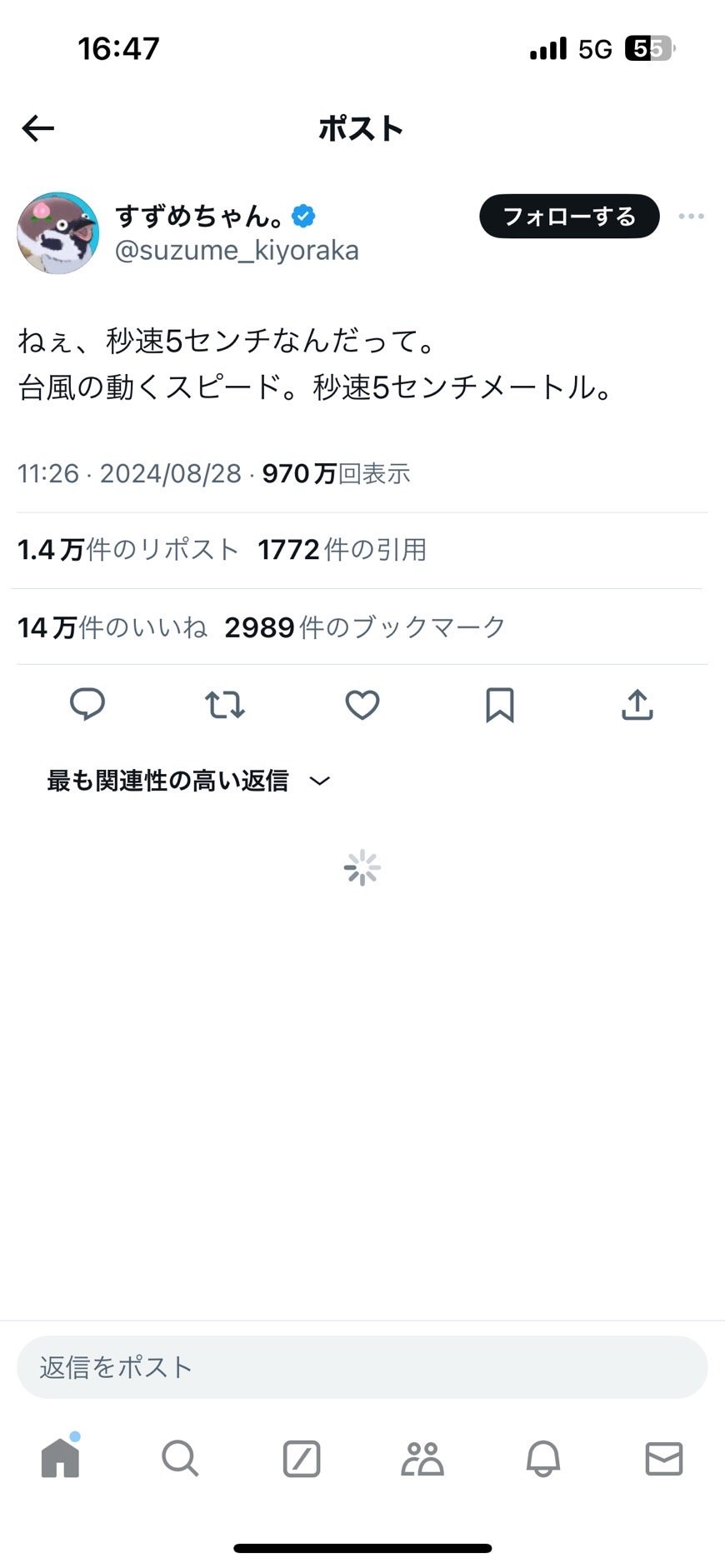
Task: Switch to the Home tab
Action: [x=60, y=1459]
